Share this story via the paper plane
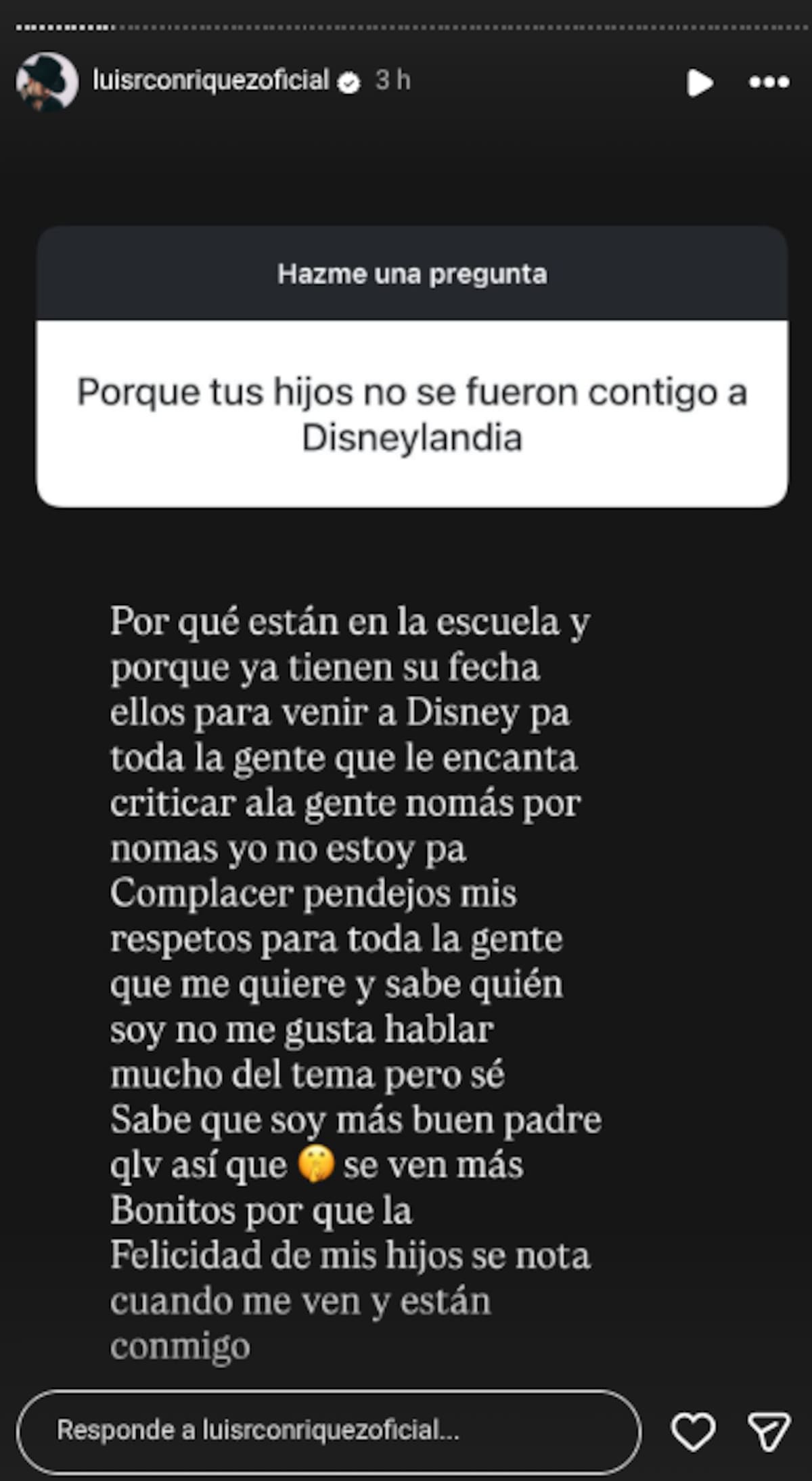 769,1431
